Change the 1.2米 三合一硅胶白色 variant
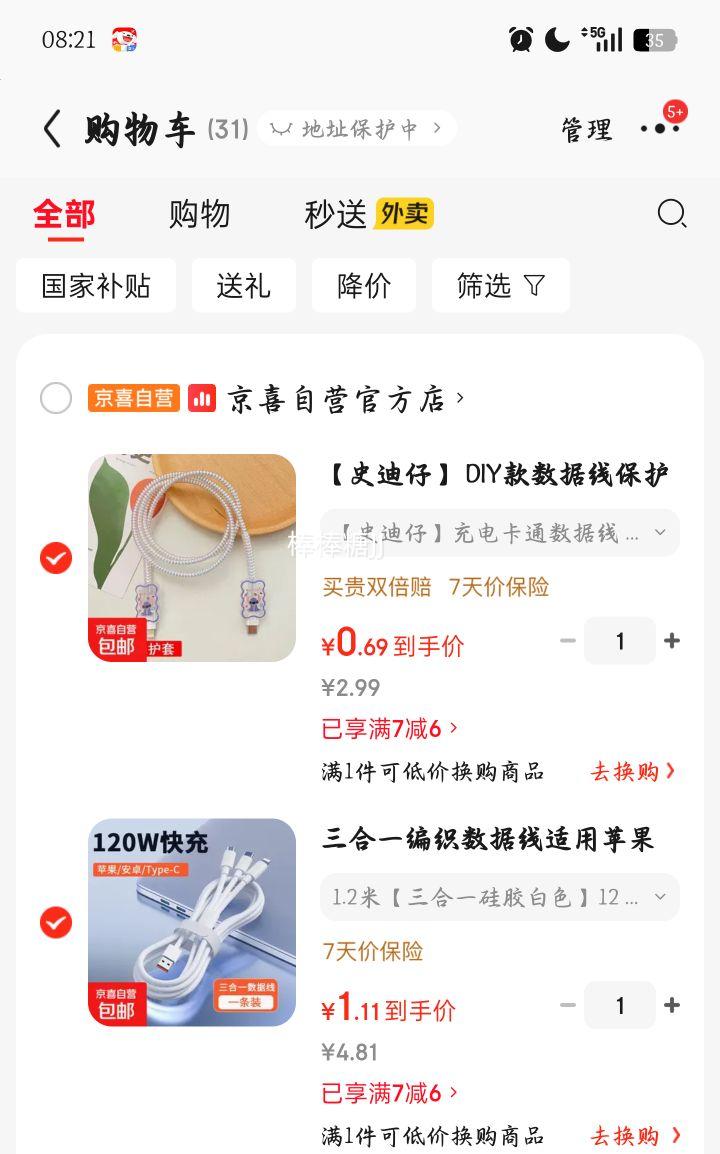The image size is (720, 1154). click(x=499, y=896)
